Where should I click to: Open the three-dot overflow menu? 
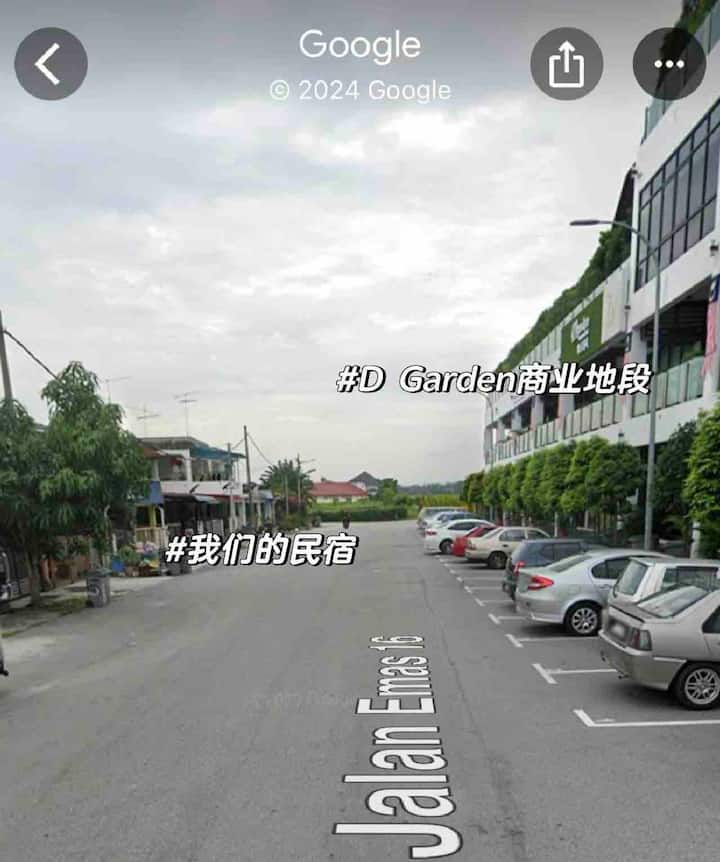(x=668, y=64)
